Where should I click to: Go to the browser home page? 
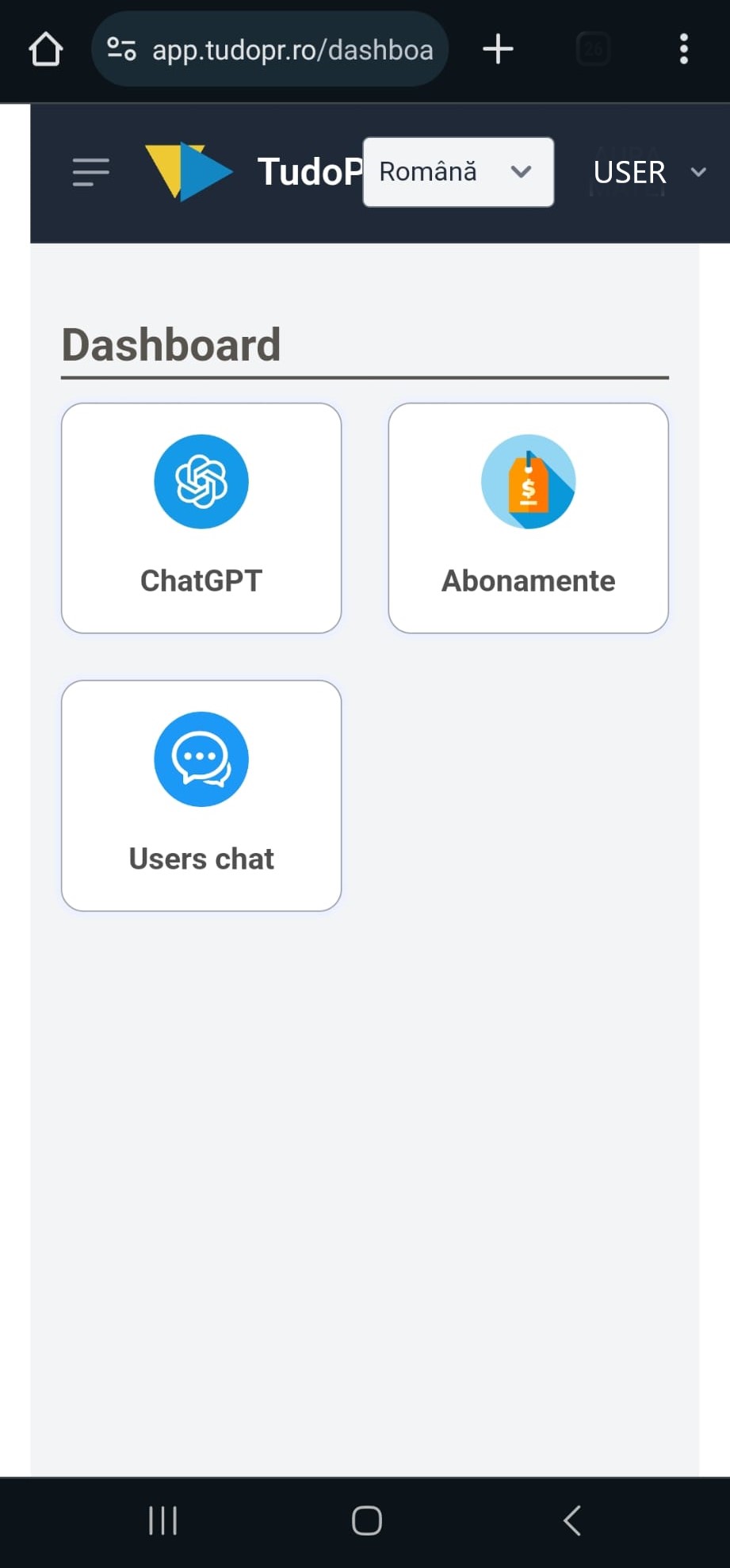coord(46,49)
